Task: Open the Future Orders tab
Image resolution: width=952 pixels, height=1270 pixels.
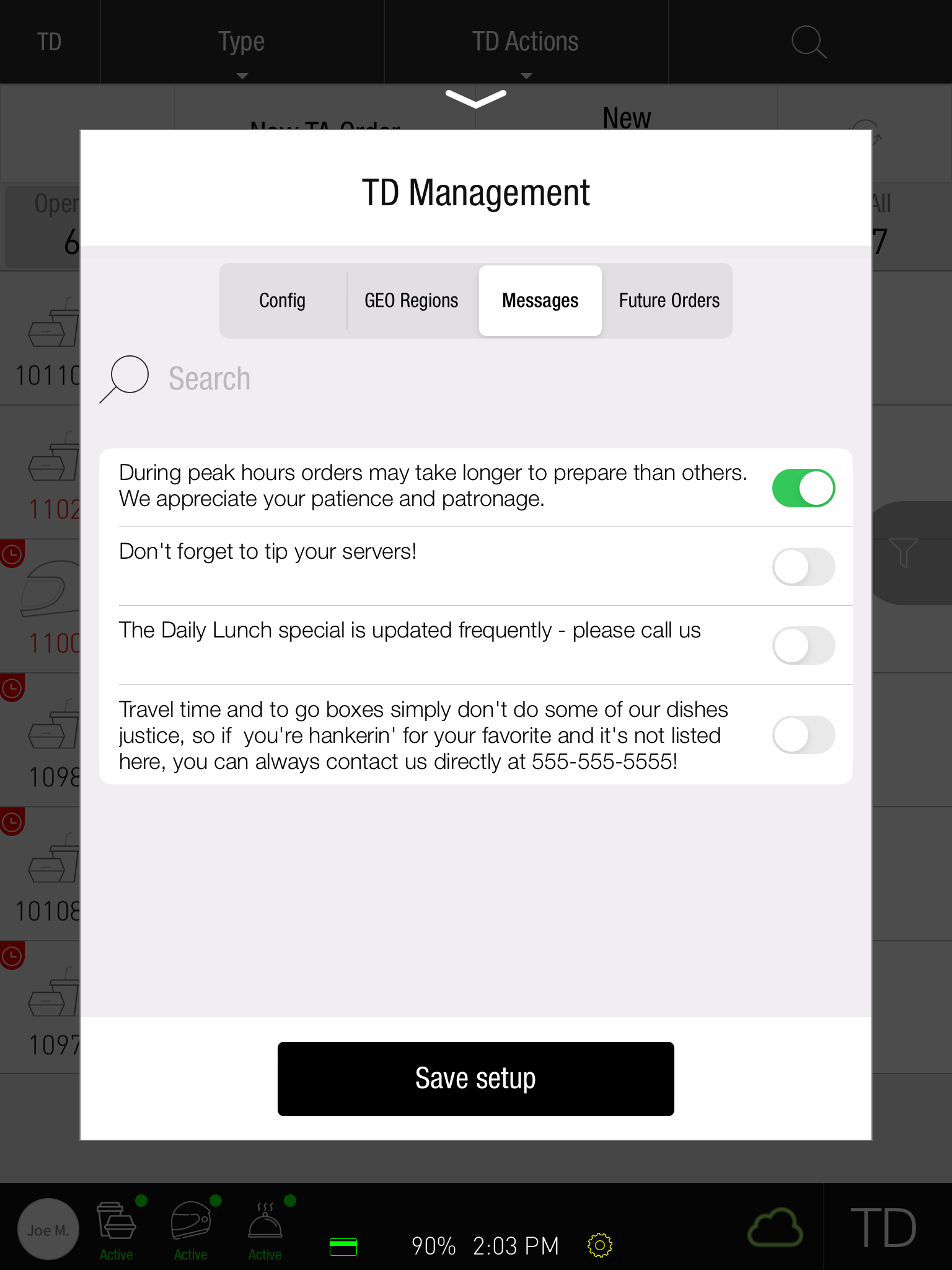Action: click(669, 301)
